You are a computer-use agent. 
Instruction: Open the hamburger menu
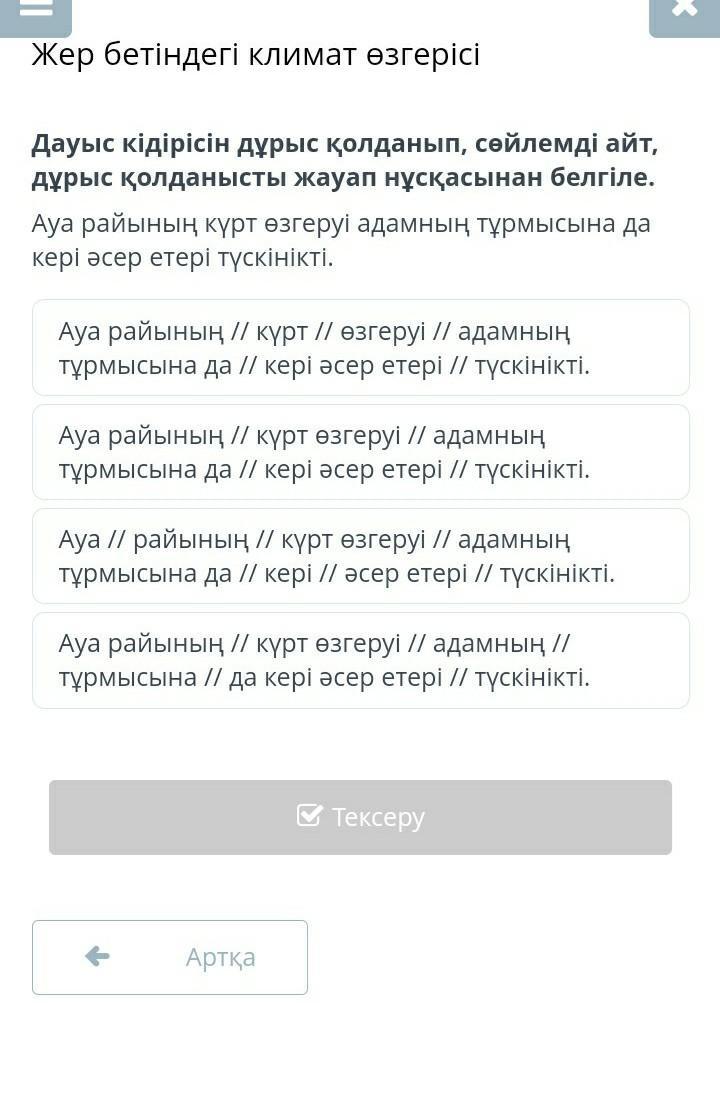point(36,12)
